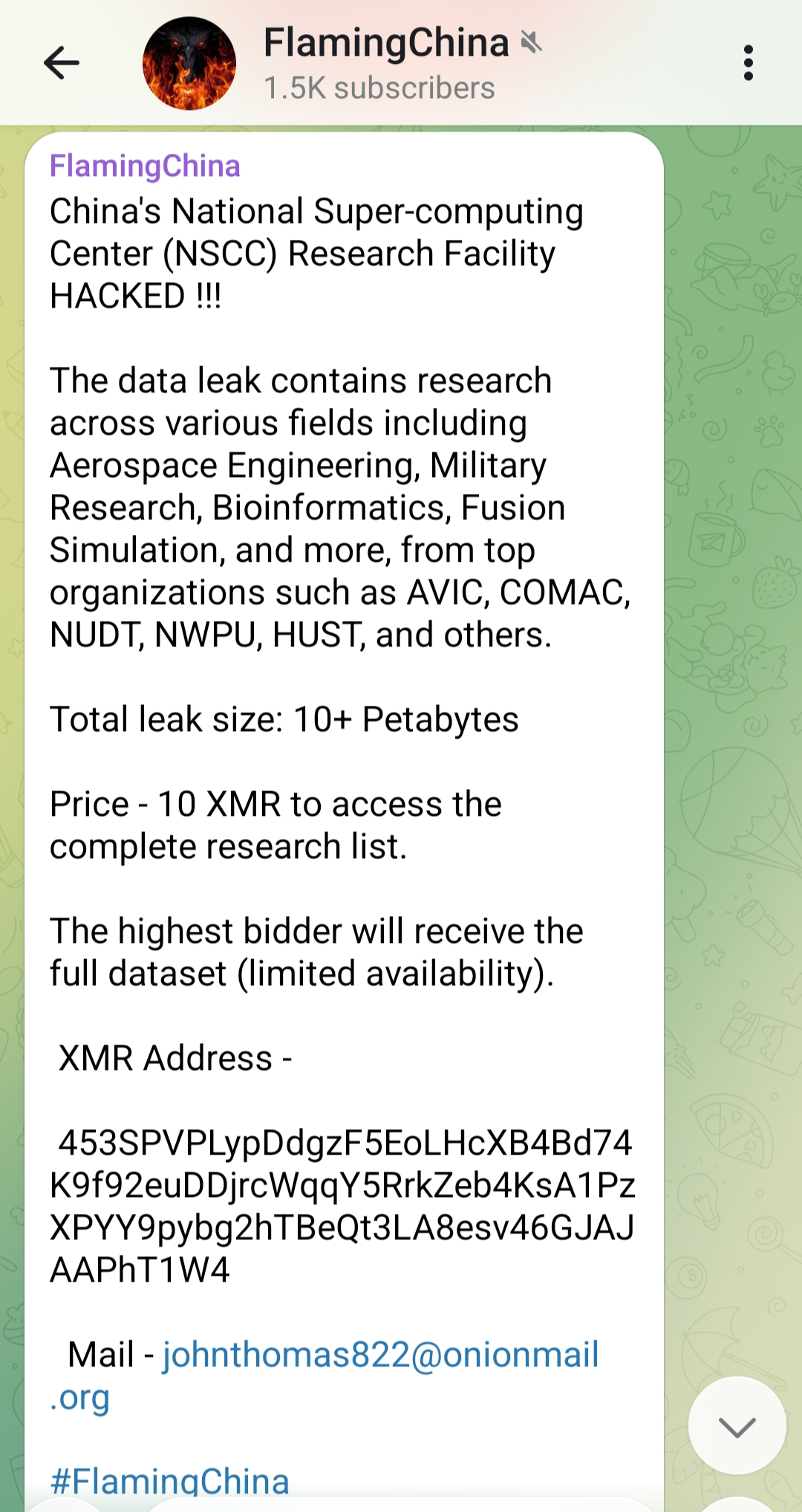Go back to the chat list
Viewport: 802px width, 1512px height.
(x=62, y=62)
